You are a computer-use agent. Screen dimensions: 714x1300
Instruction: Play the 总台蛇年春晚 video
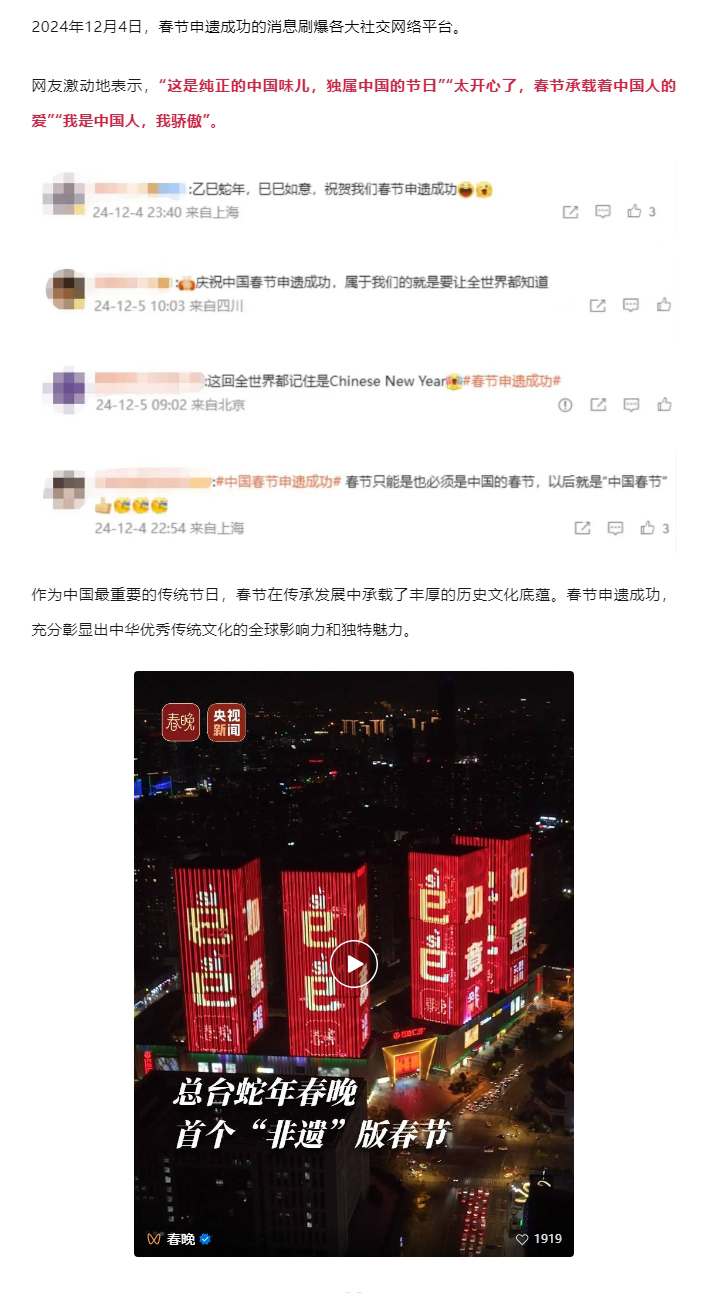[x=353, y=964]
